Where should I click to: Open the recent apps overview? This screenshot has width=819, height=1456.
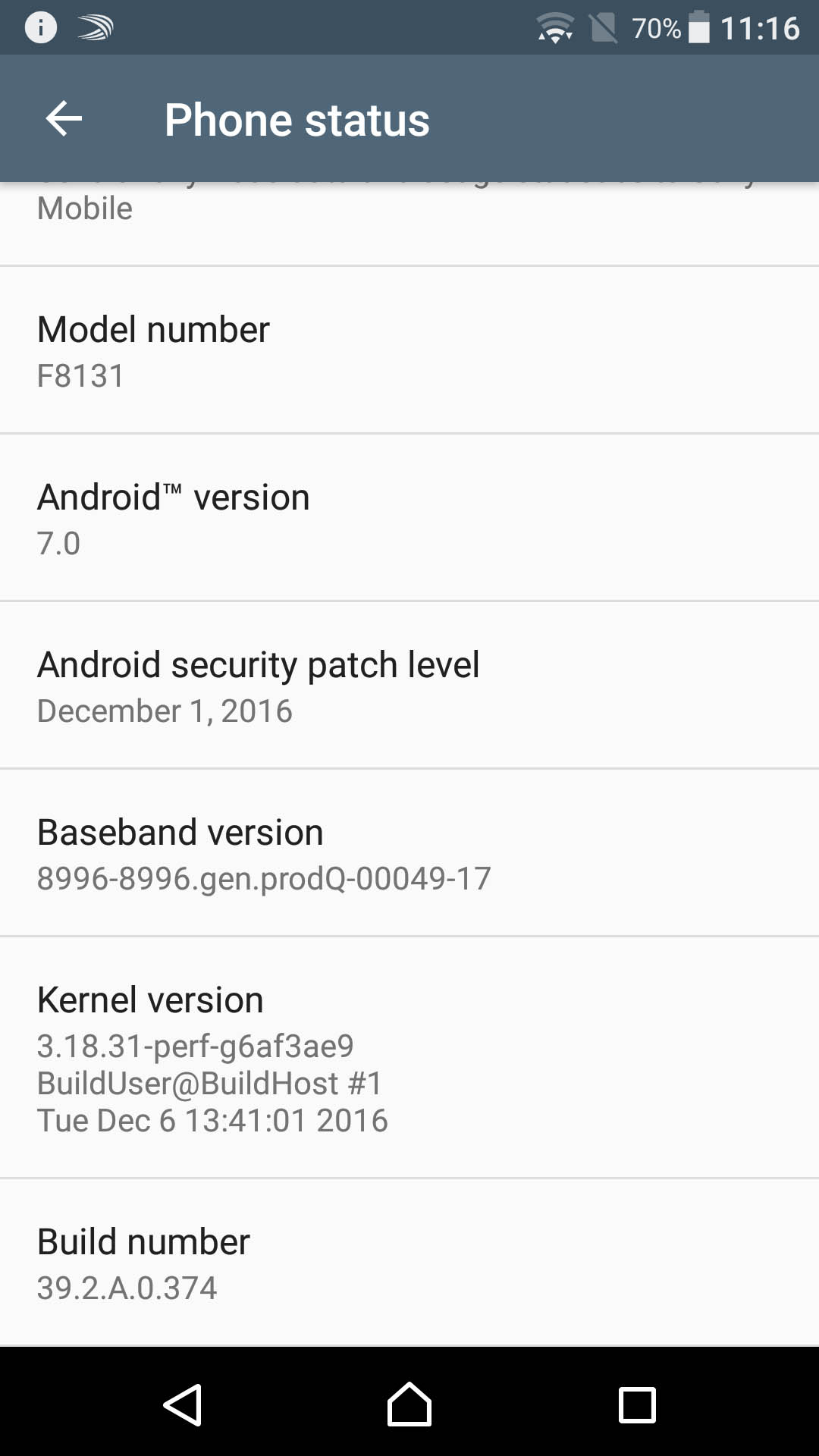637,1404
